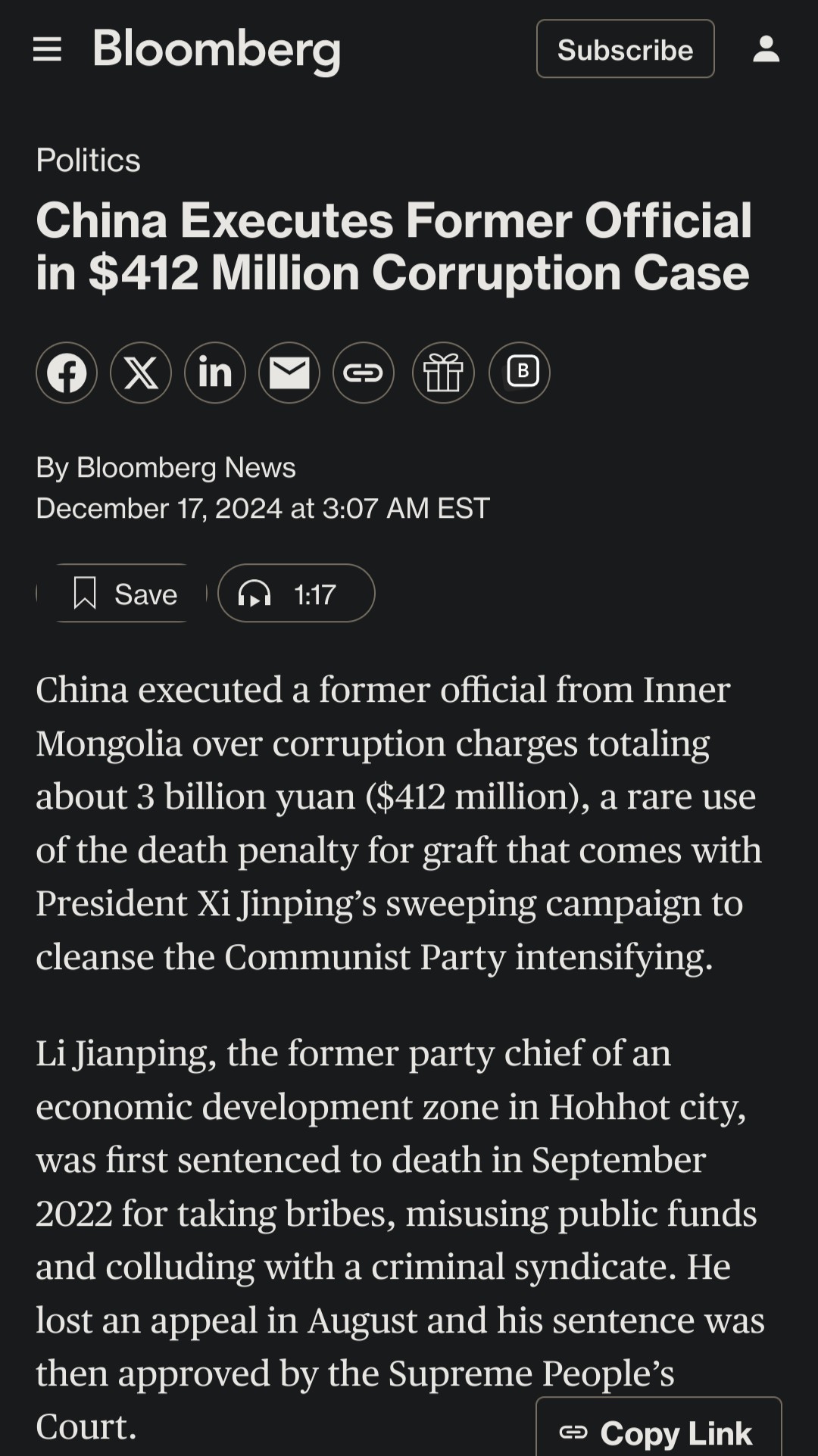Open the Bloomberg Terminal share icon
818x1456 pixels.
pyautogui.click(x=520, y=373)
